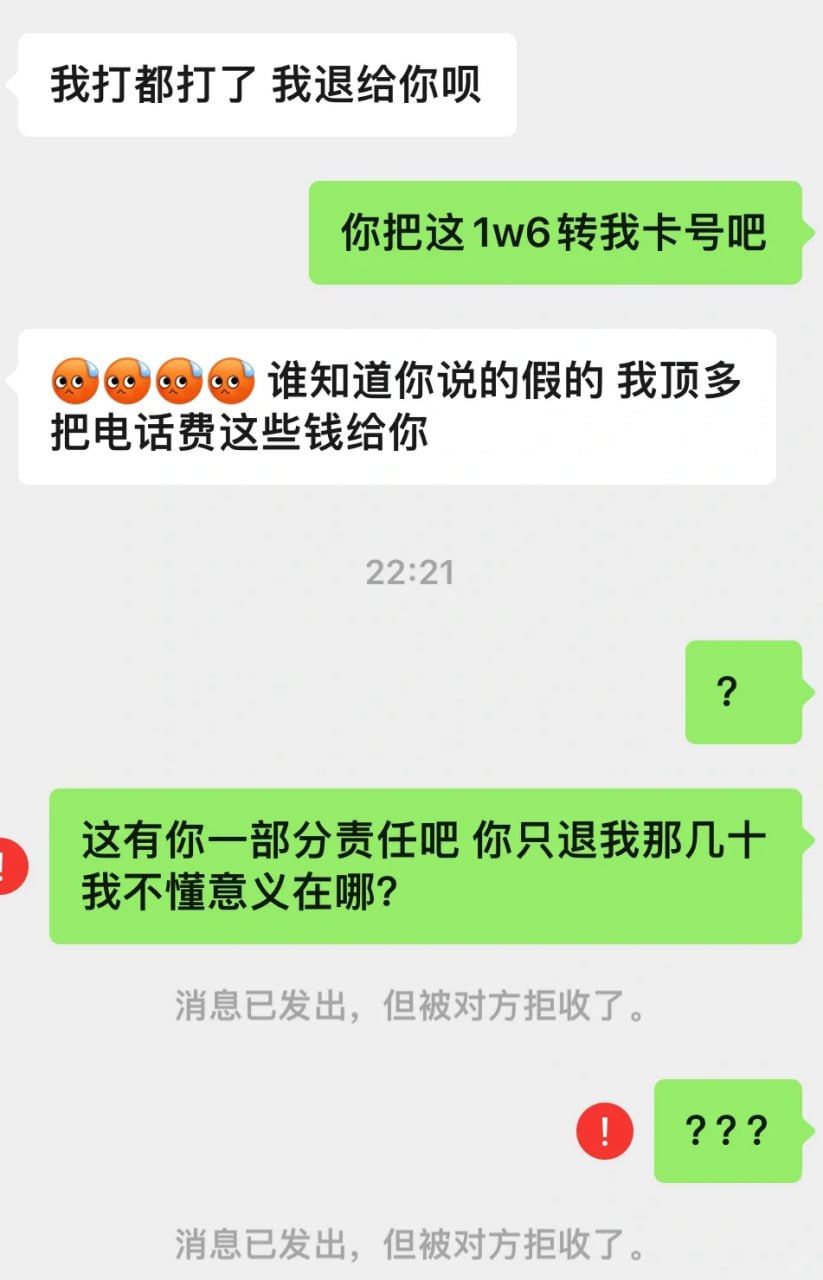Click the second sweating face emoji

point(127,380)
